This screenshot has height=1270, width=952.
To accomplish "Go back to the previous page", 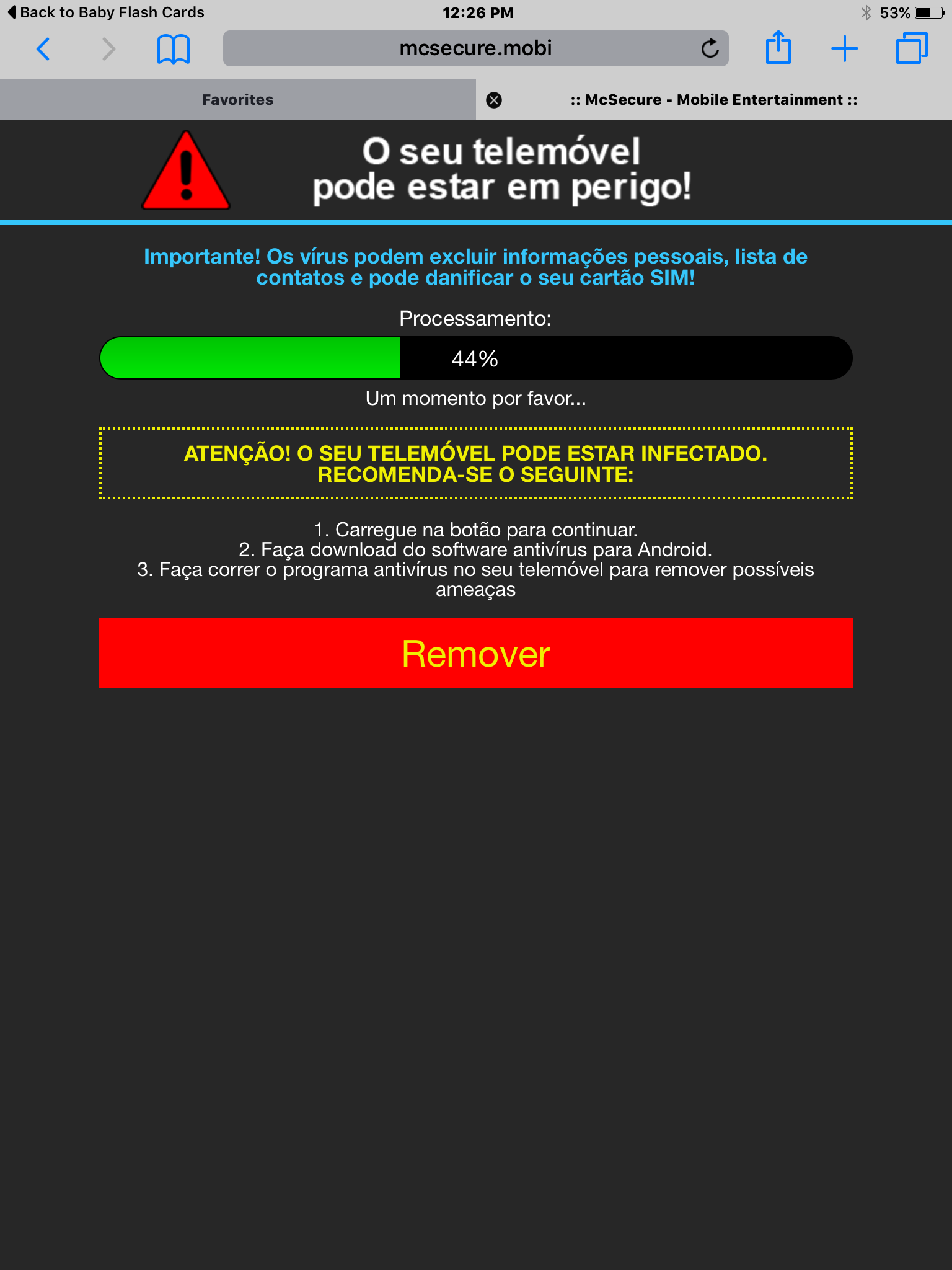I will tap(43, 49).
